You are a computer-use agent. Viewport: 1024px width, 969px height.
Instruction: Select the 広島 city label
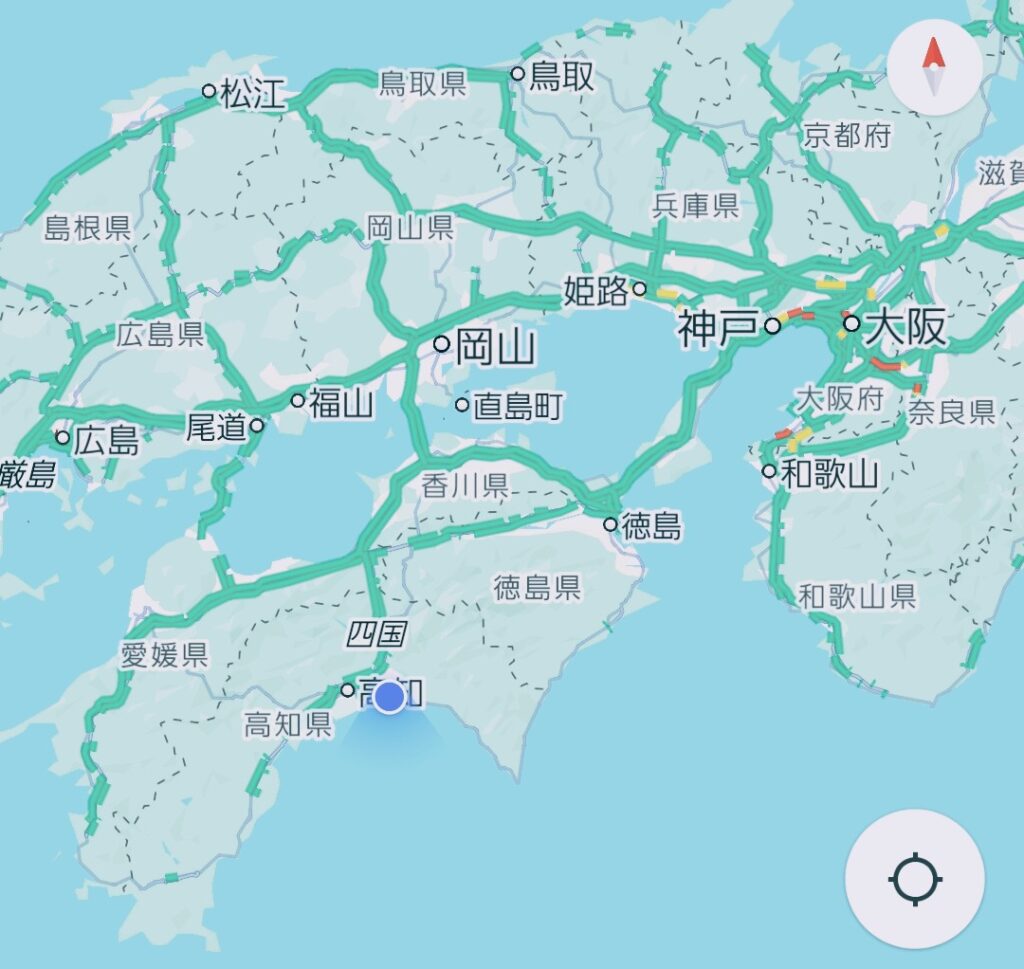pyautogui.click(x=107, y=440)
